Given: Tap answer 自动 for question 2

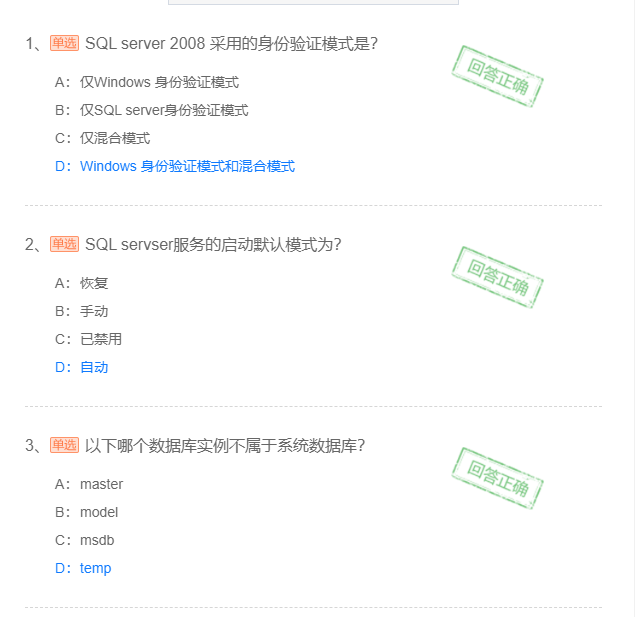Looking at the screenshot, I should pos(93,367).
